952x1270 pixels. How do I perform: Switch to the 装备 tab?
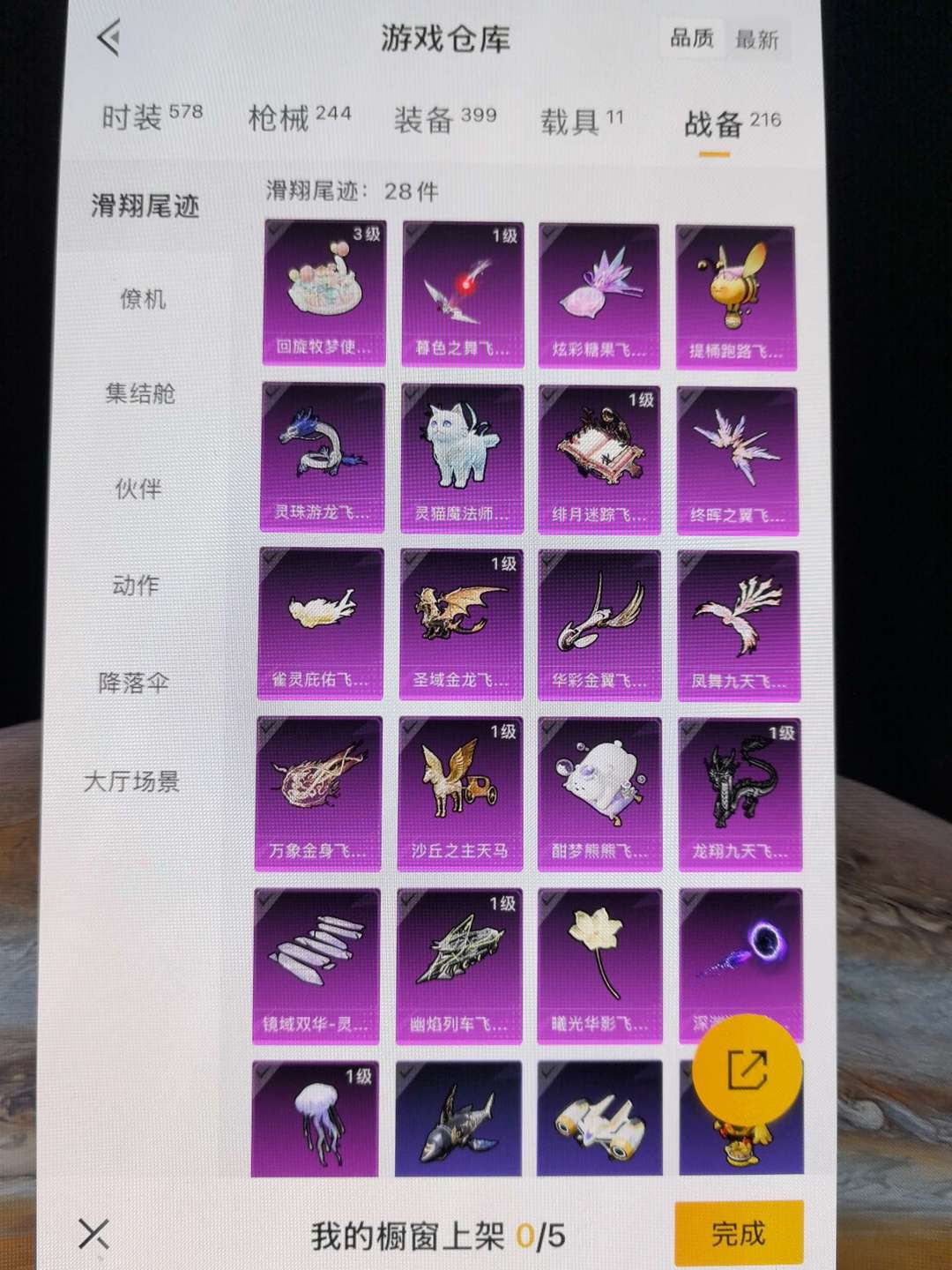[444, 119]
